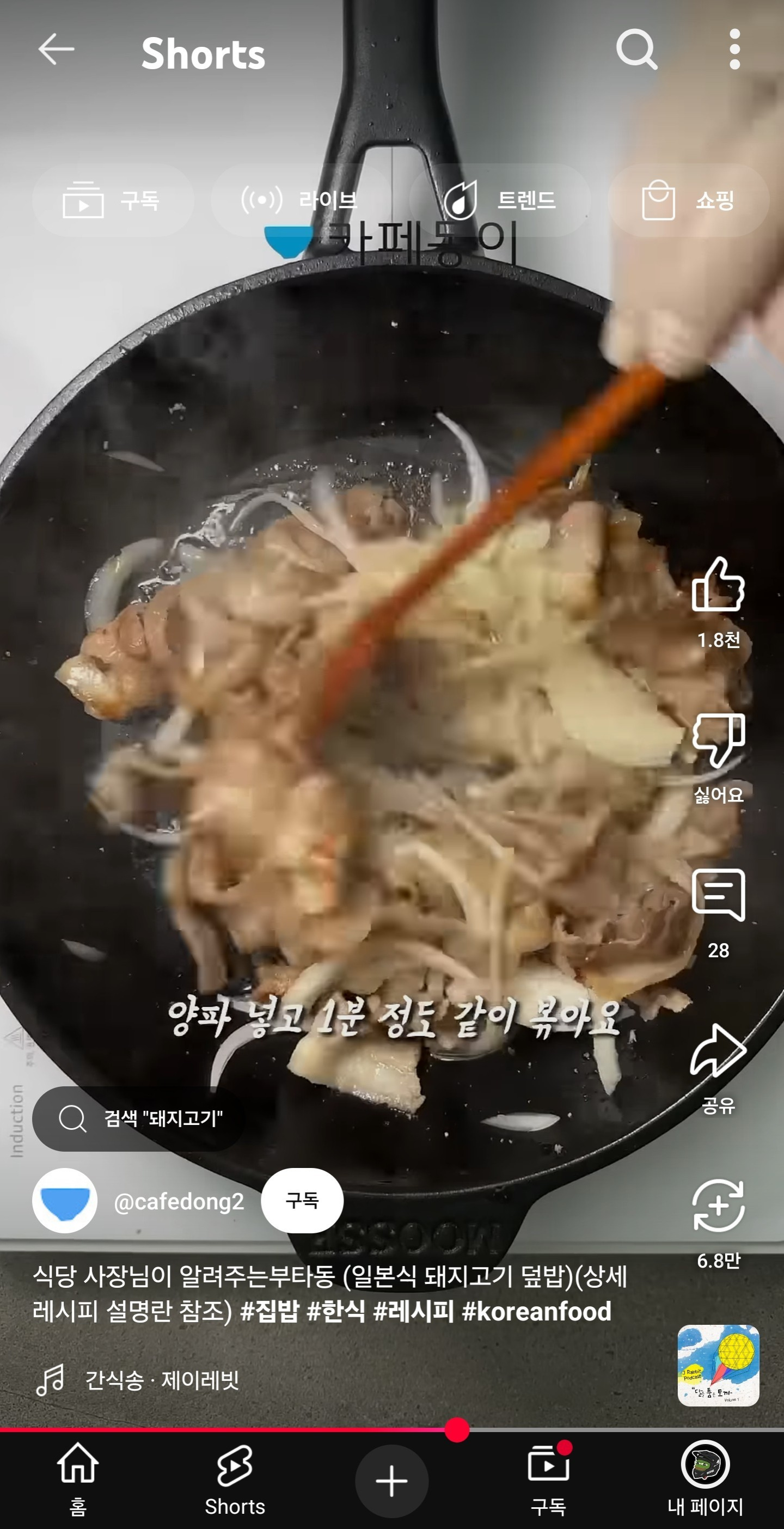The height and width of the screenshot is (1529, 784).
Task: Share this Short via 공유
Action: click(718, 1052)
